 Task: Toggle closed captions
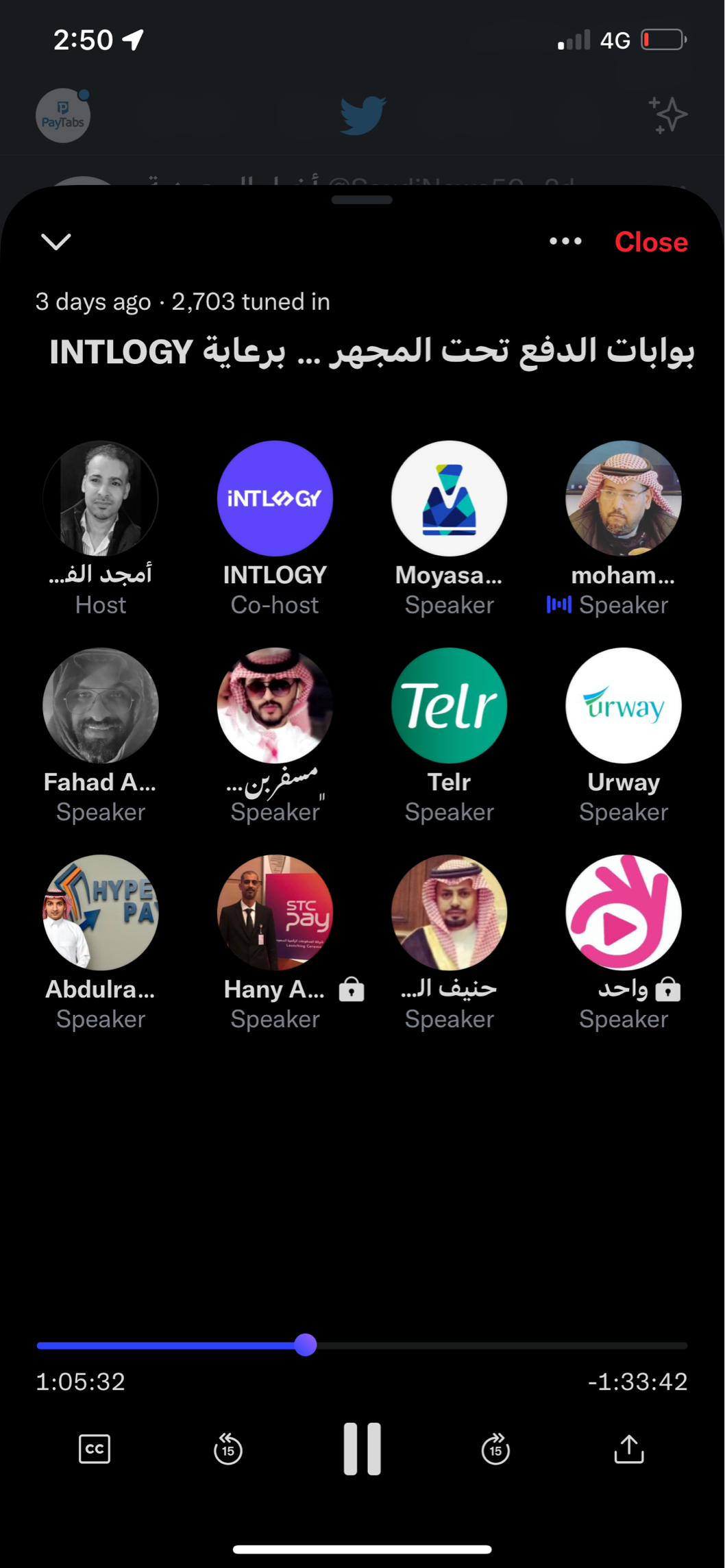(x=95, y=1449)
